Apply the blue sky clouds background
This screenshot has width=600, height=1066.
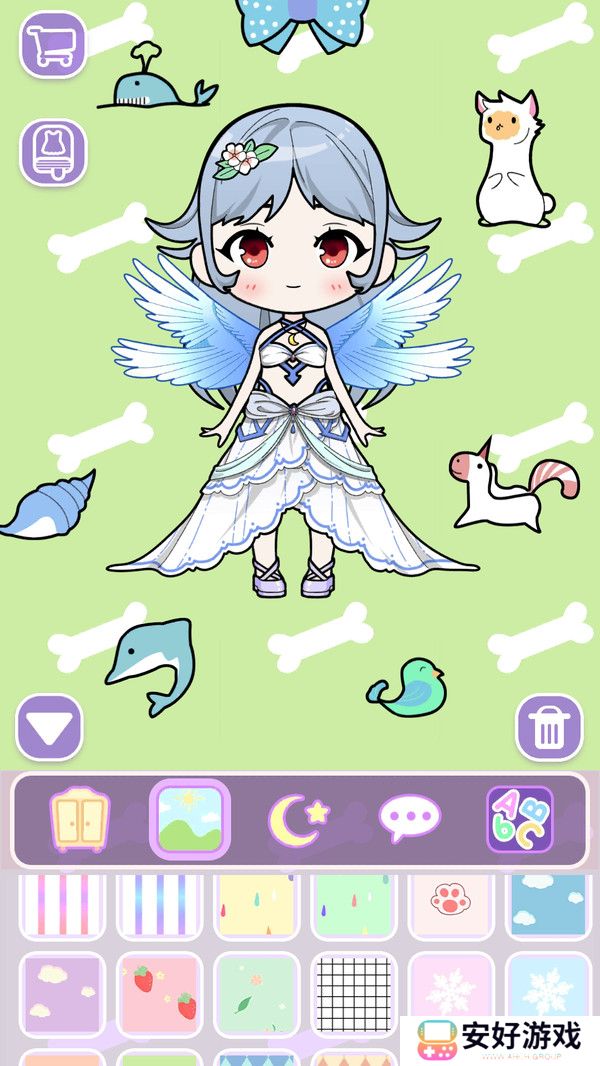point(547,903)
